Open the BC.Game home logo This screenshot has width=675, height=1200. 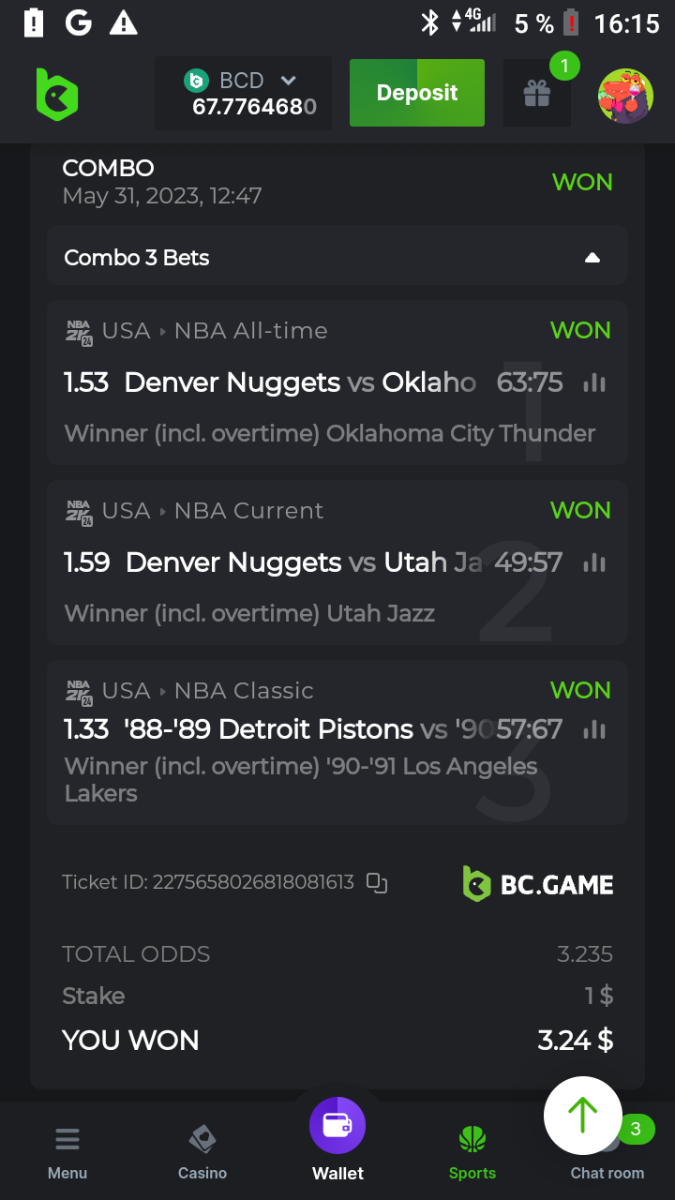pos(56,94)
